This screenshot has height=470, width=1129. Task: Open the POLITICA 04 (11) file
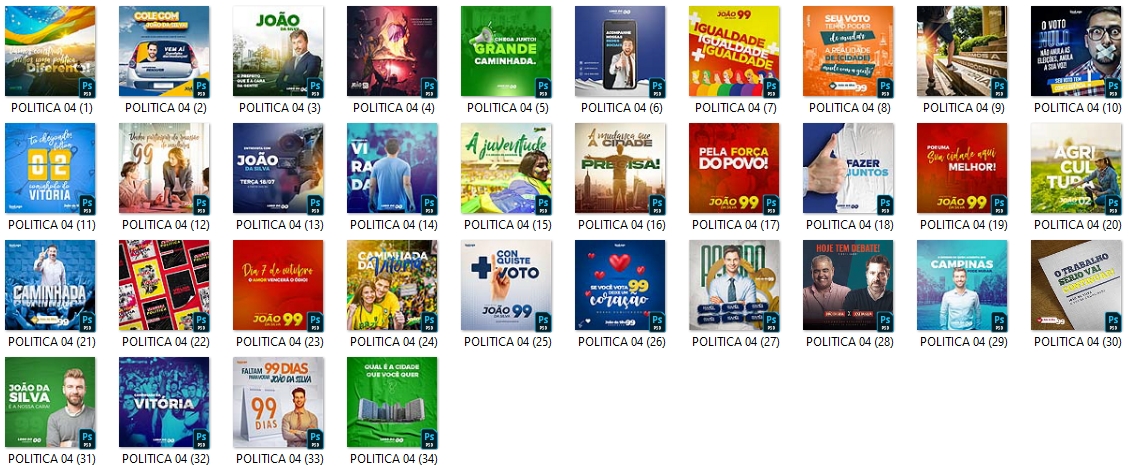(x=50, y=169)
